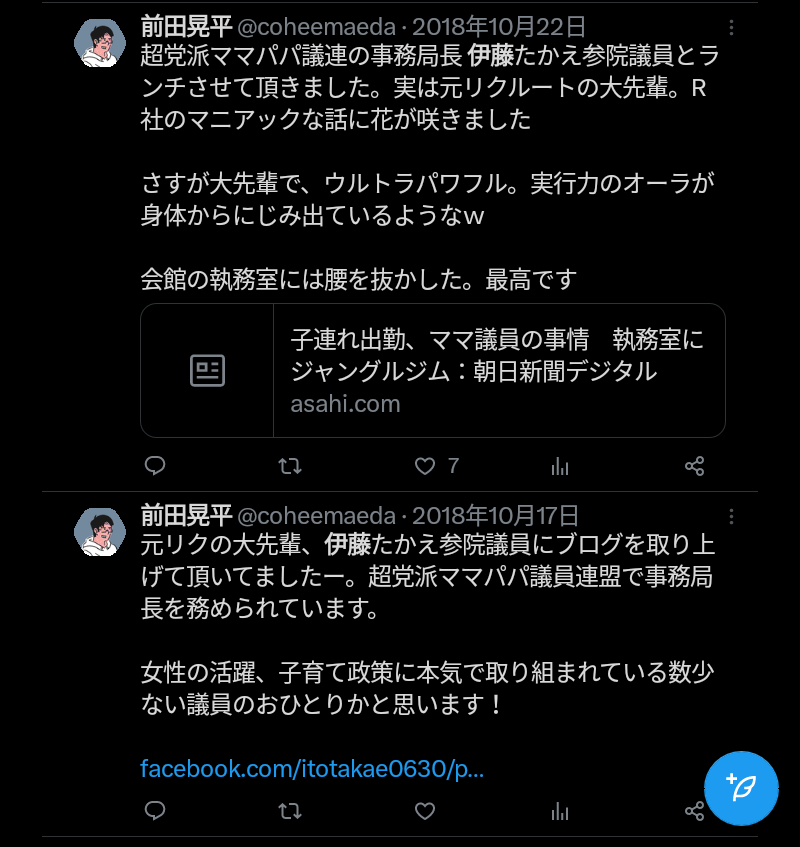Open the facebook.com/itotakae0630 link
The height and width of the screenshot is (847, 800).
pyautogui.click(x=312, y=769)
